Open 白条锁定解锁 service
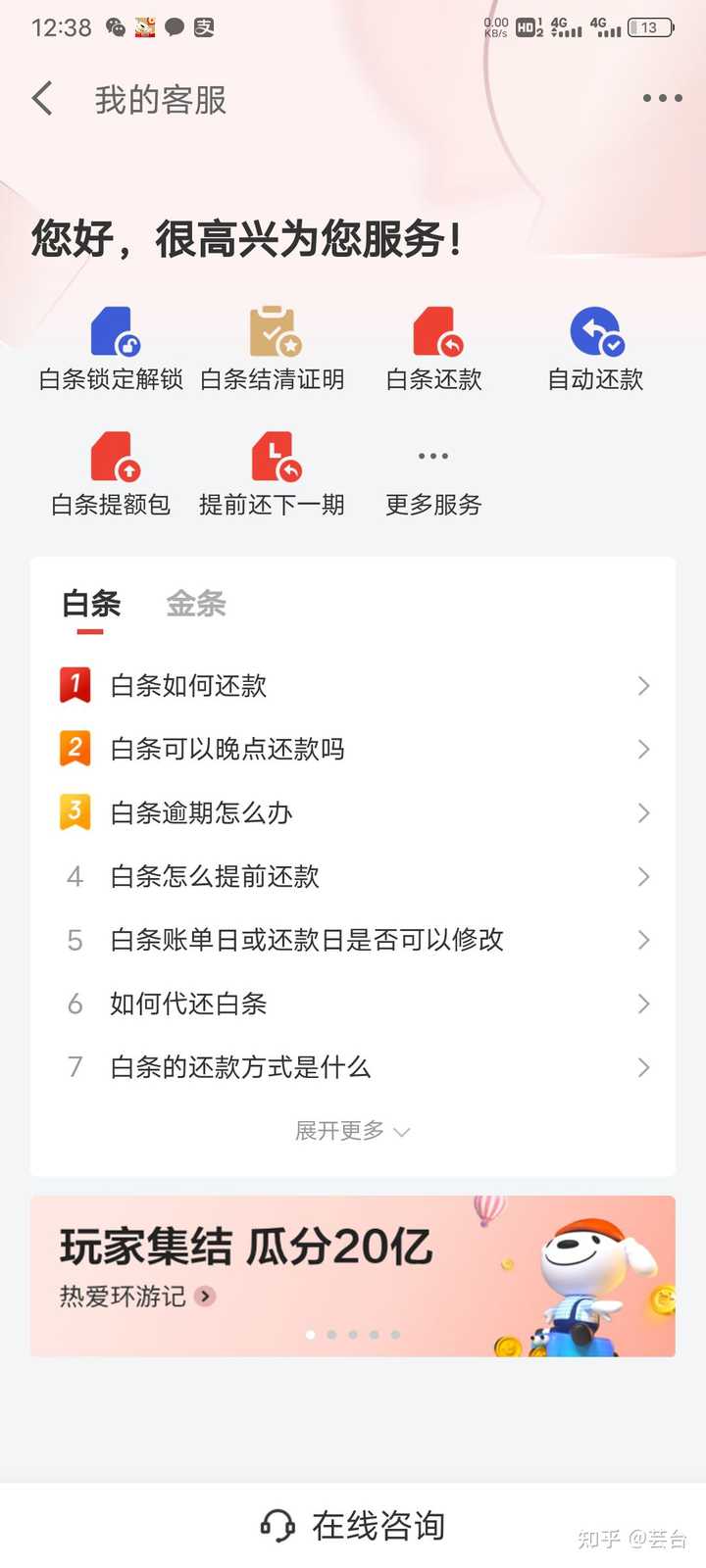Viewport: 706px width, 1568px height. 112,349
